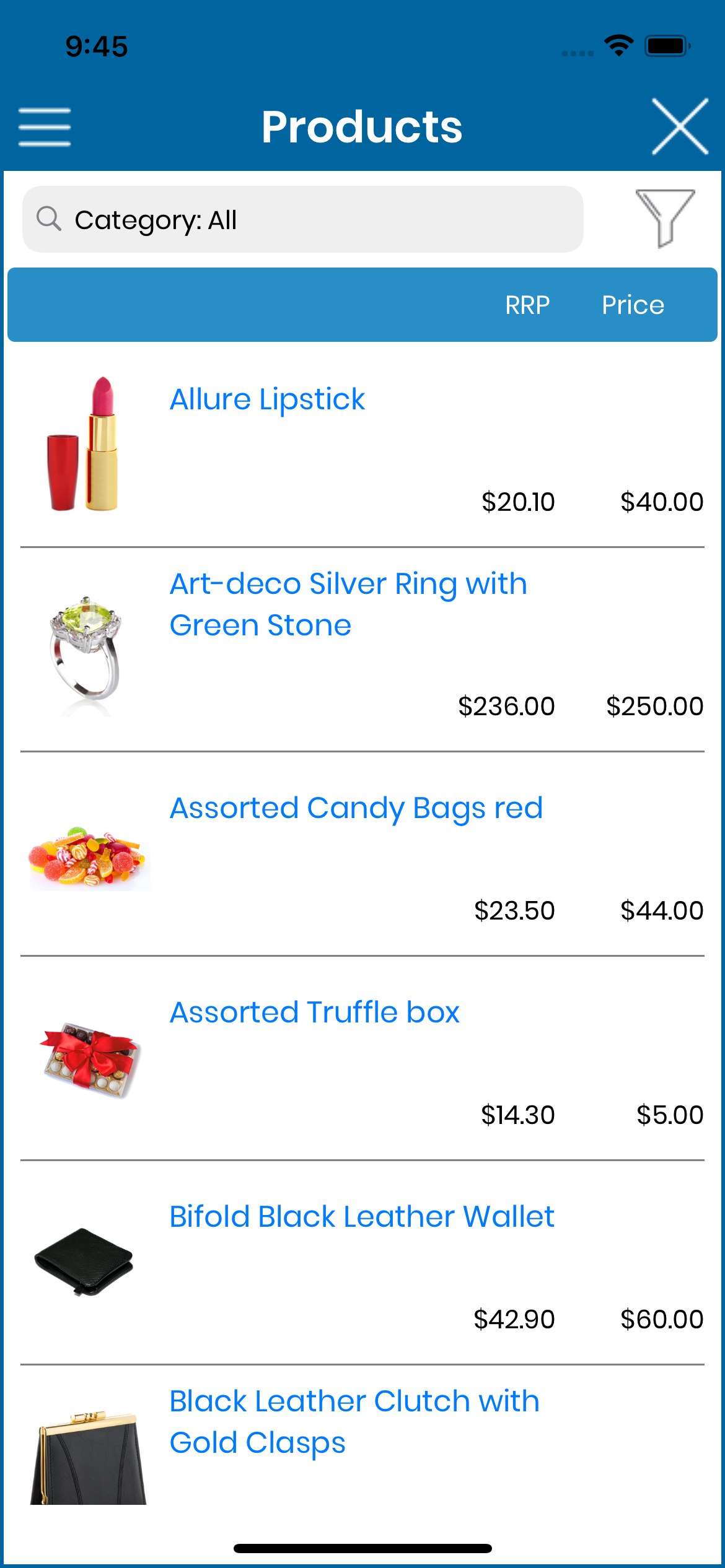Image resolution: width=725 pixels, height=1568 pixels.
Task: Select Assorted Candy Bags red
Action: pos(356,808)
